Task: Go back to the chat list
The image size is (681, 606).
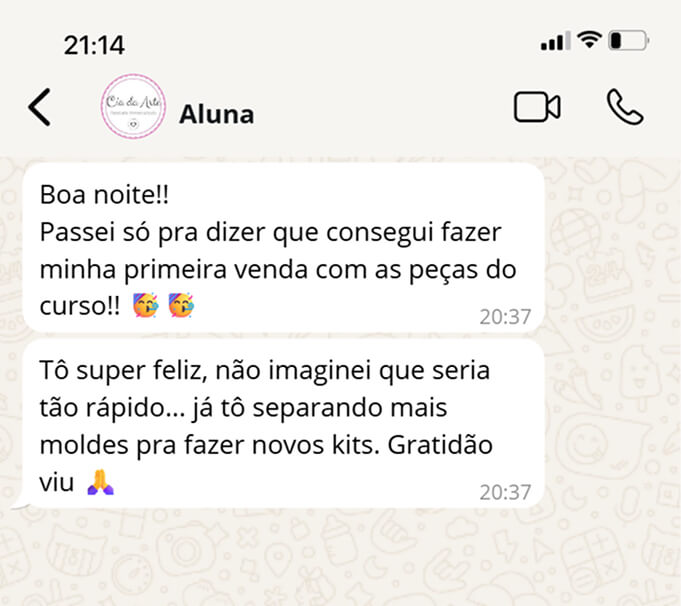Action: point(39,107)
